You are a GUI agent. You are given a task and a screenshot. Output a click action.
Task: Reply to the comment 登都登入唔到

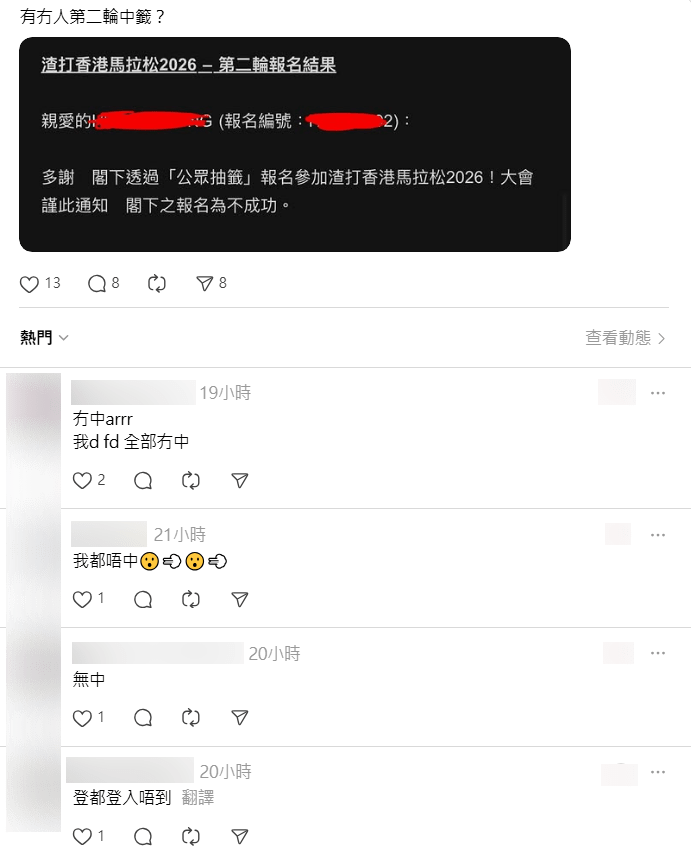pyautogui.click(x=143, y=836)
